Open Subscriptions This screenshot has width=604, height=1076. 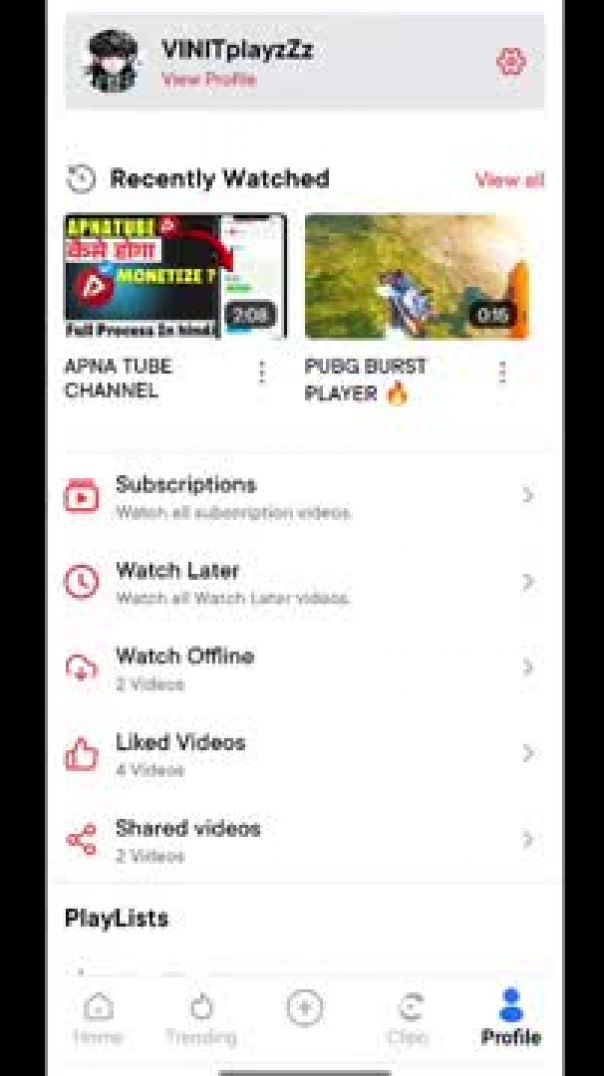click(300, 497)
